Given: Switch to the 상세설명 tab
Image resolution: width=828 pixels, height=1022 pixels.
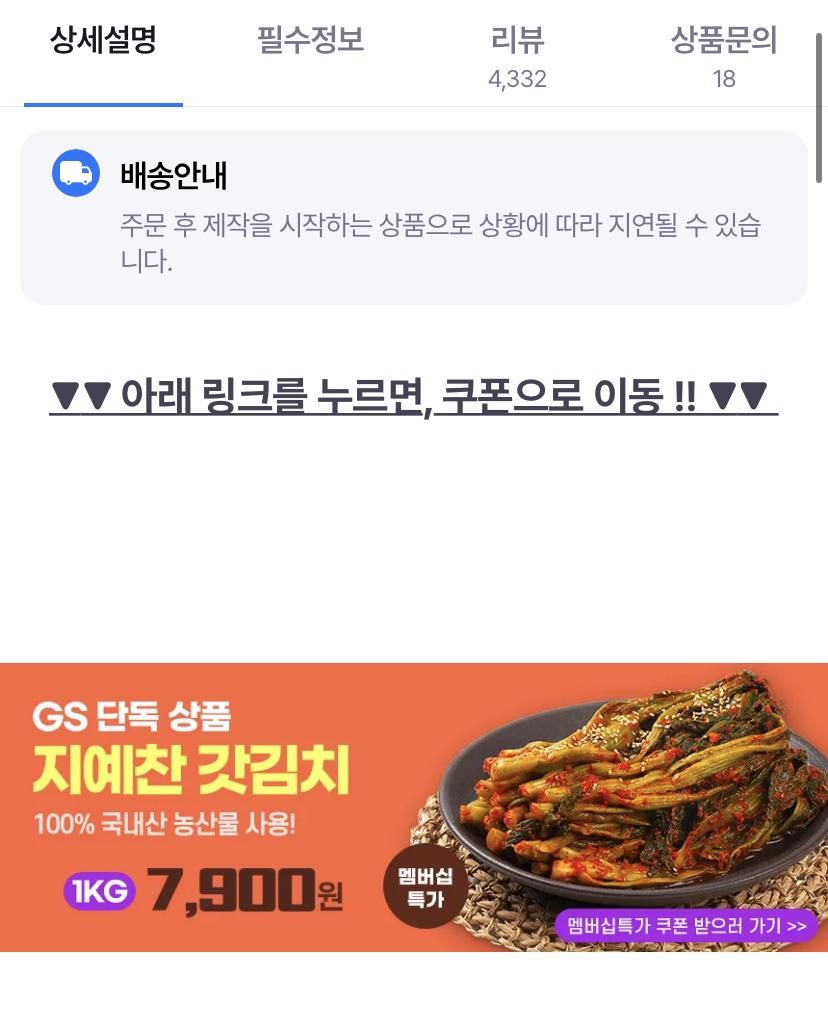Looking at the screenshot, I should pyautogui.click(x=104, y=42).
